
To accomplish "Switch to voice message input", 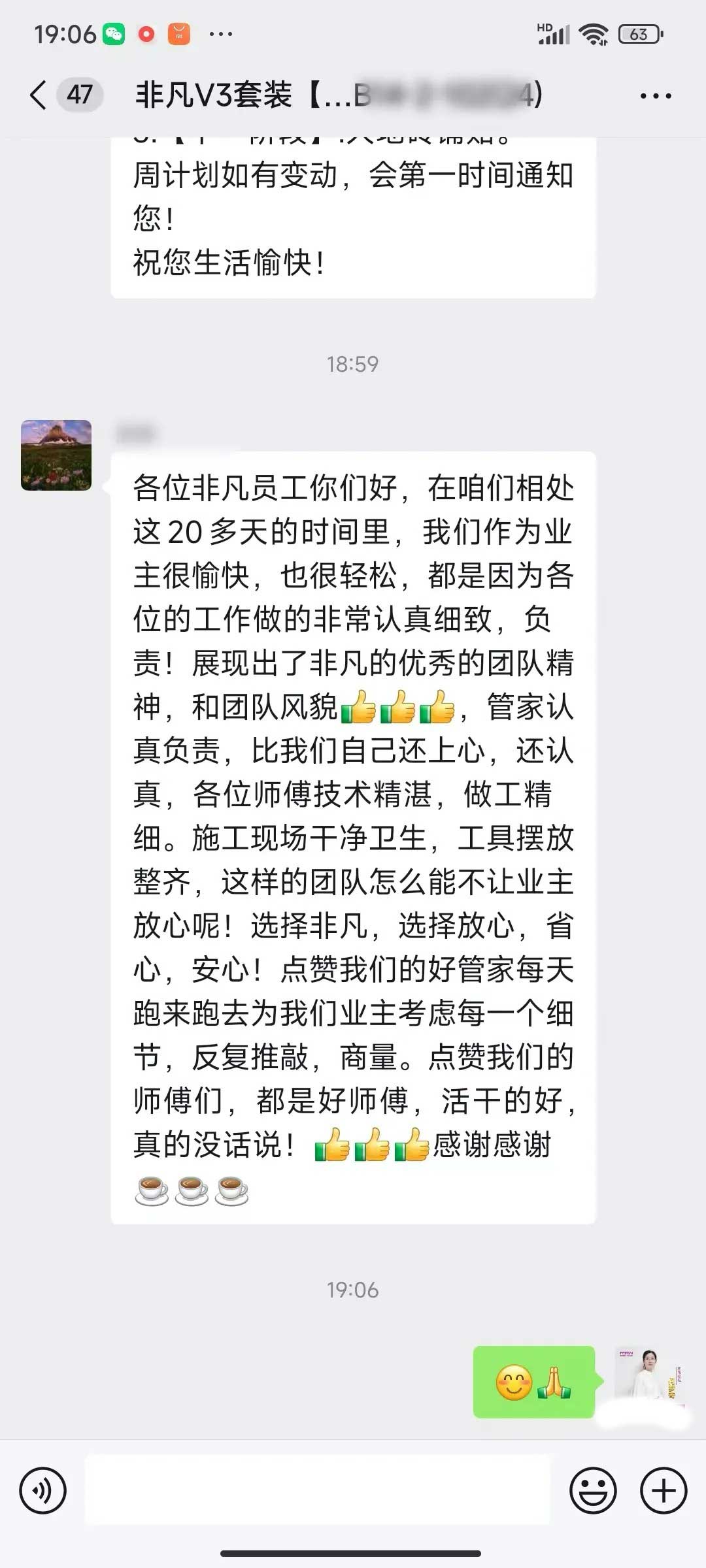I will click(x=43, y=1491).
